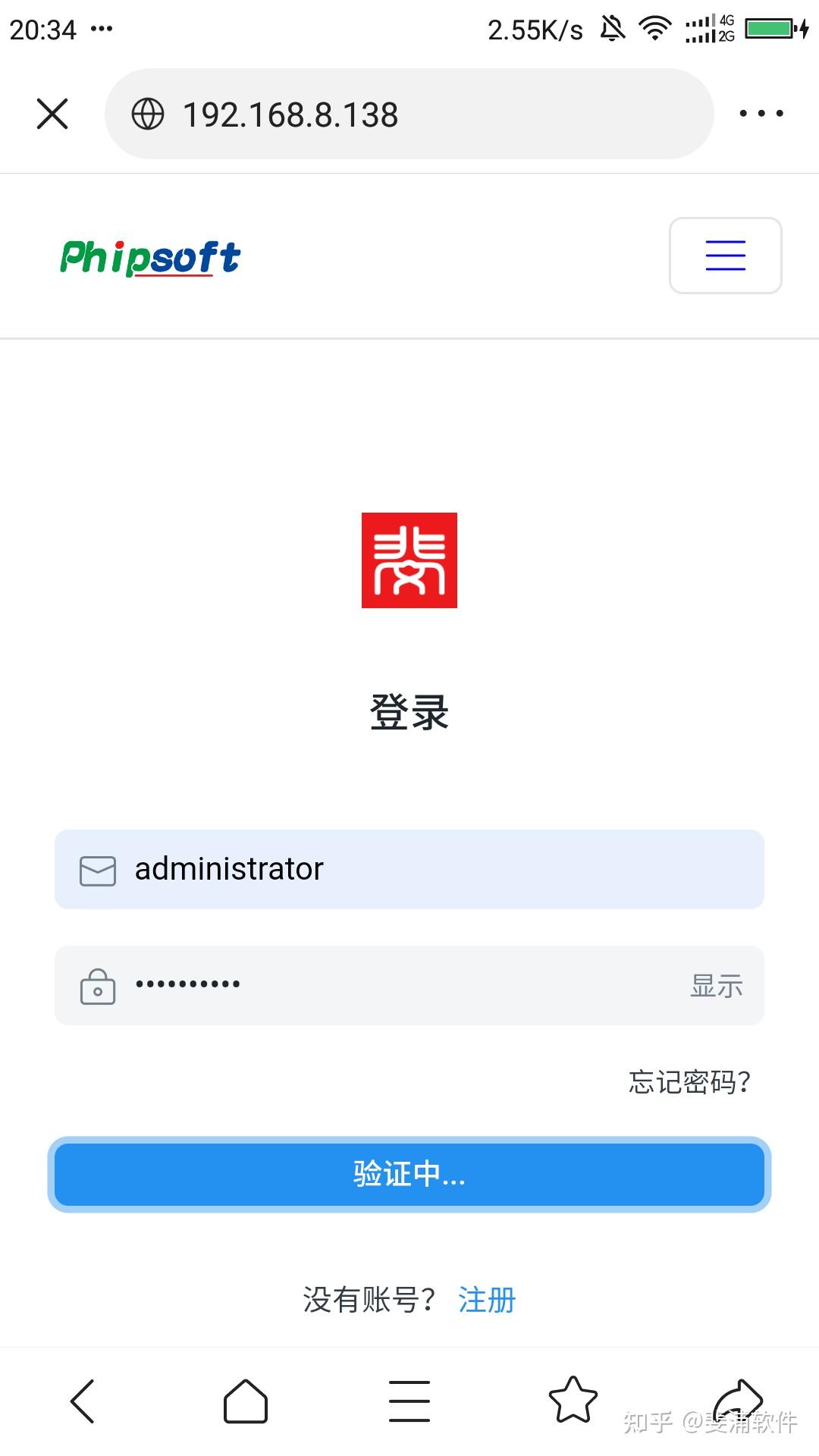
Task: Tap the blue 验证中... login button
Action: coord(409,1174)
